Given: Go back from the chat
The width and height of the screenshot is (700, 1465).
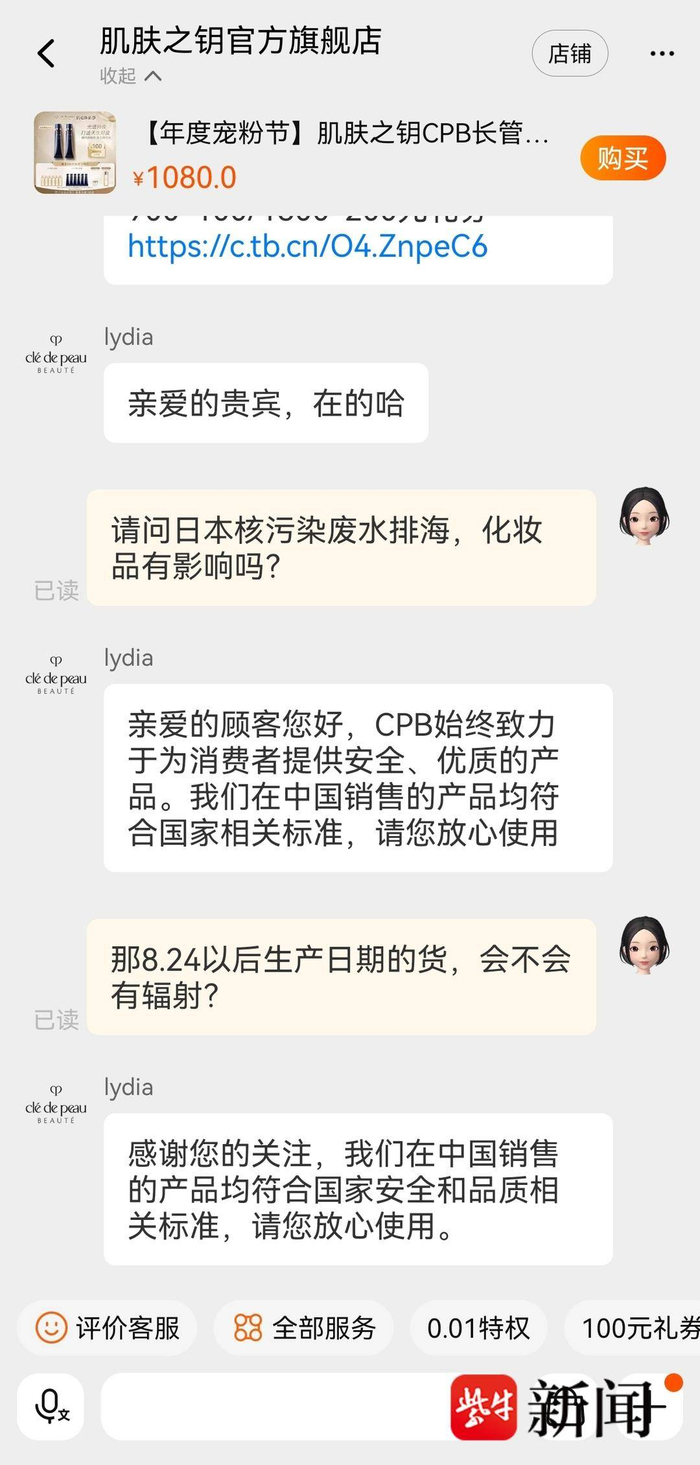Looking at the screenshot, I should click(46, 53).
